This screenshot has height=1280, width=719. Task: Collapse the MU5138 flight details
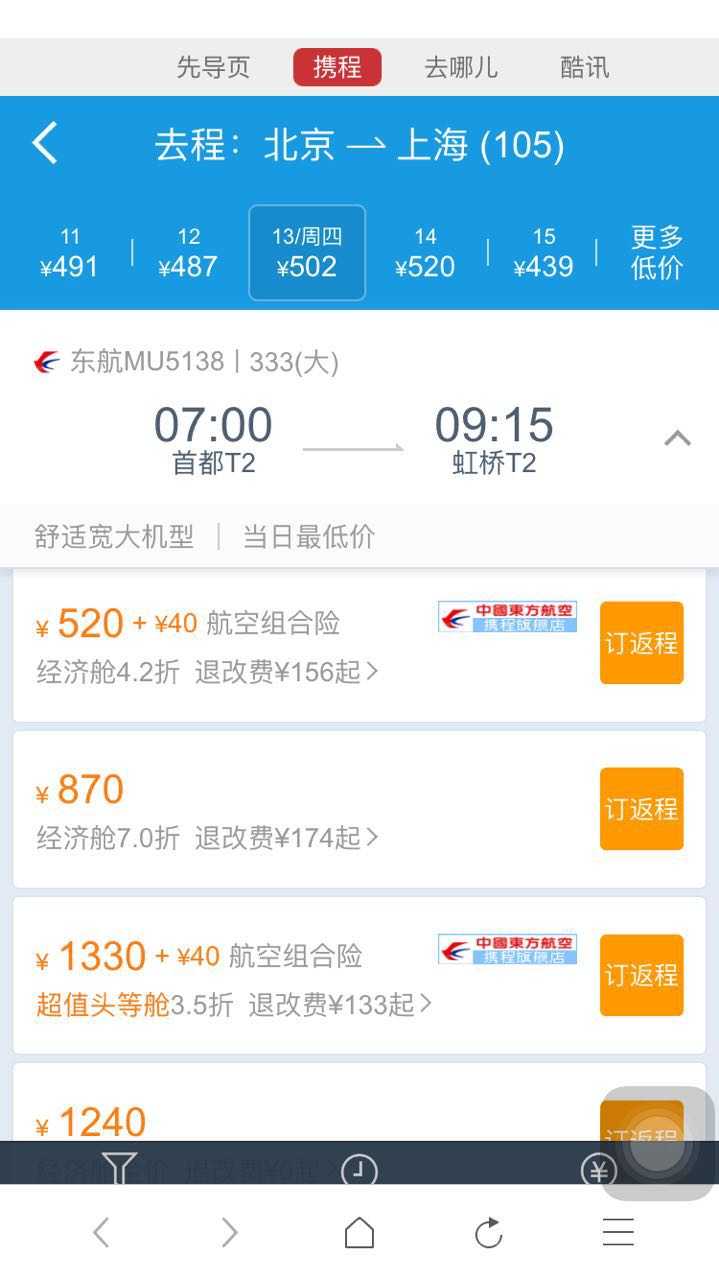(678, 438)
